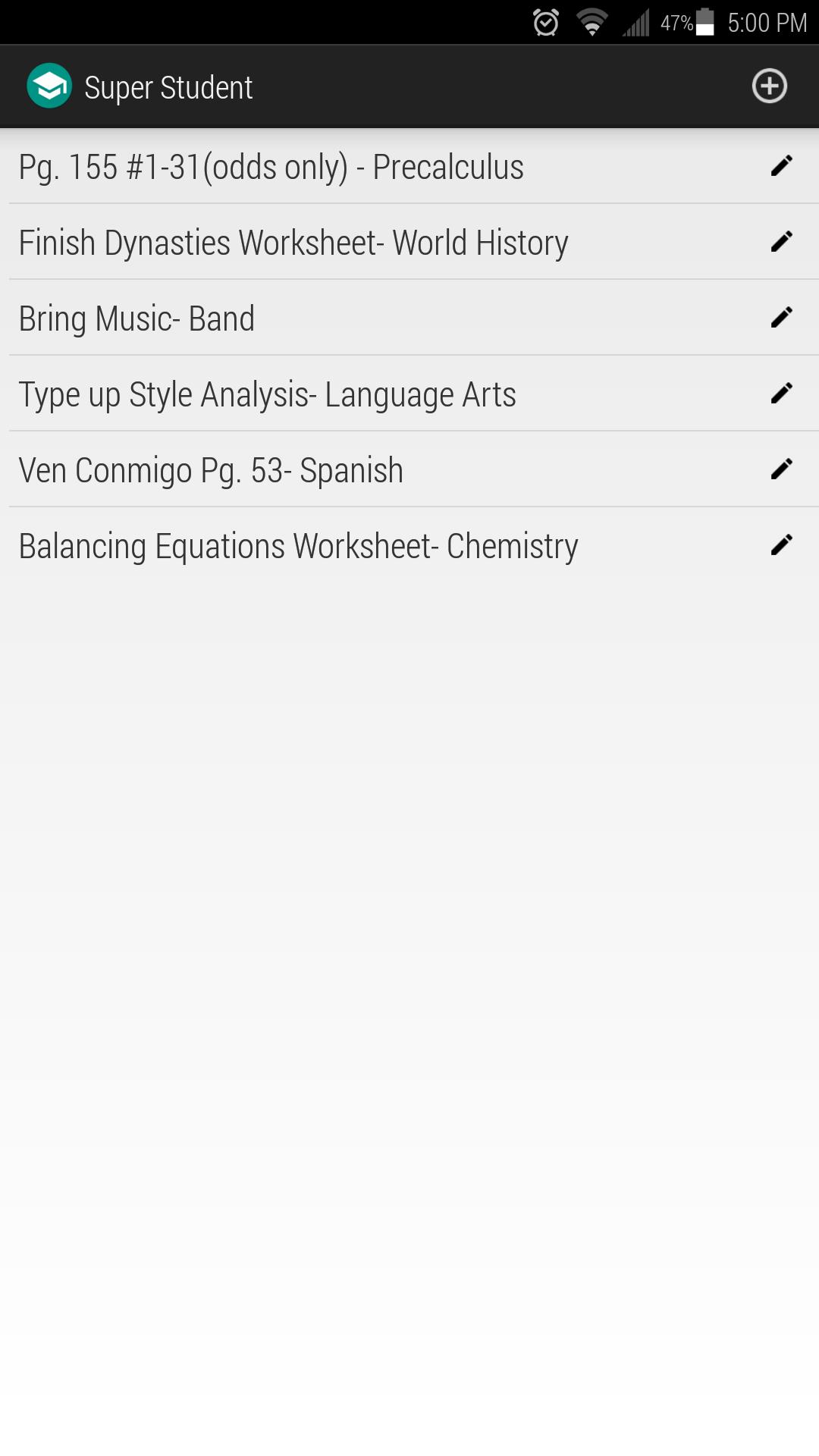Tap the Wi-Fi signal indicator

(590, 20)
